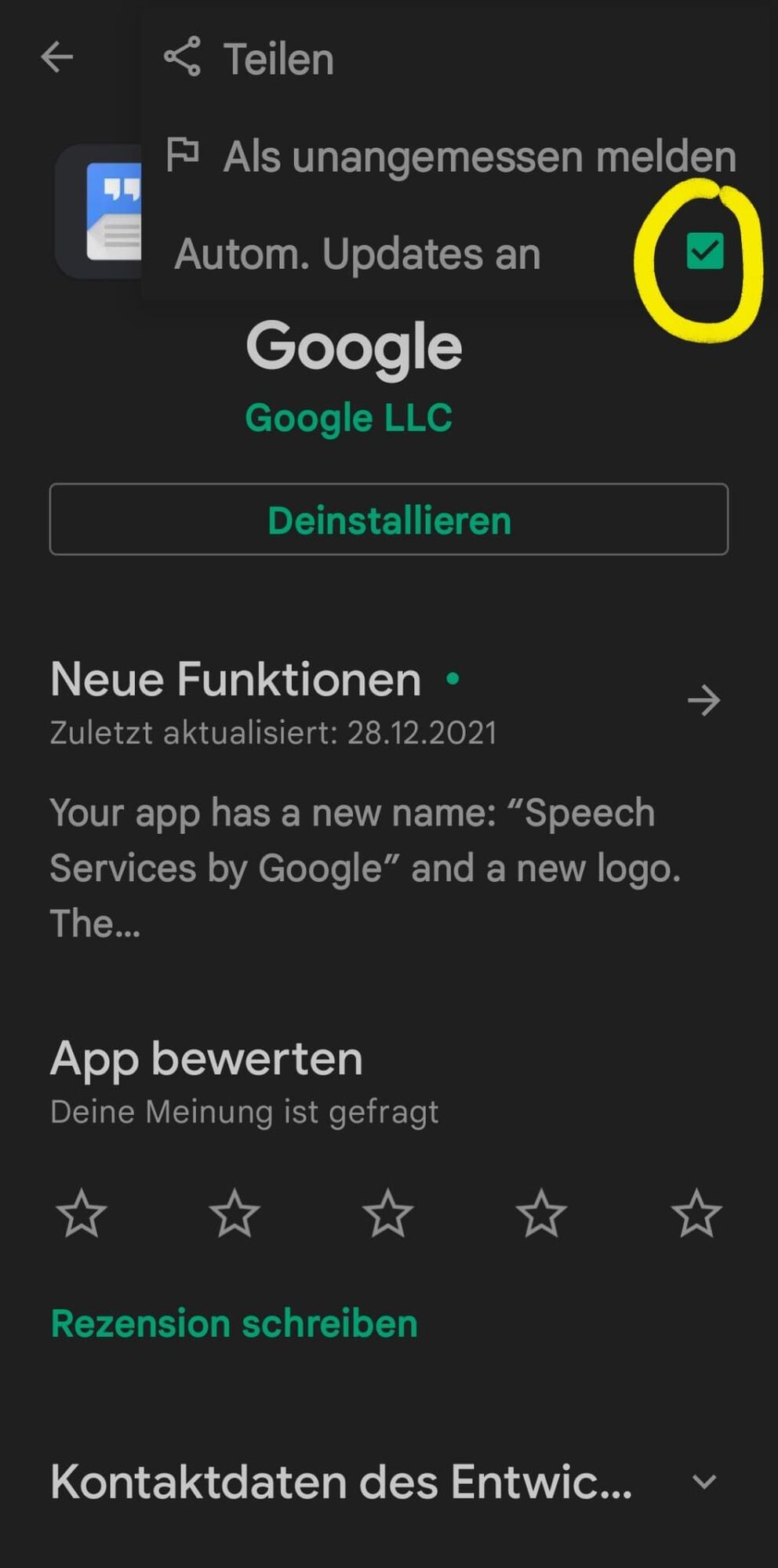Choose Als unangemessen melden
Screen dimensions: 778x1568
pos(478,156)
